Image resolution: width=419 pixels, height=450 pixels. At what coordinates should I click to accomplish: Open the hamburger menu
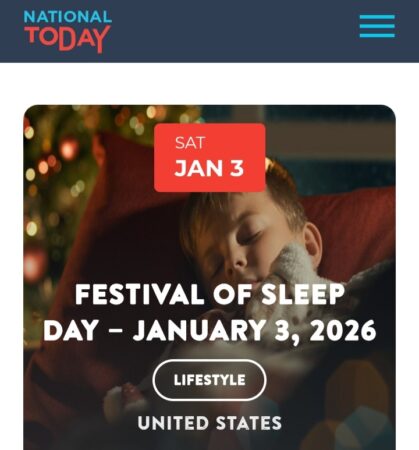coord(377,26)
